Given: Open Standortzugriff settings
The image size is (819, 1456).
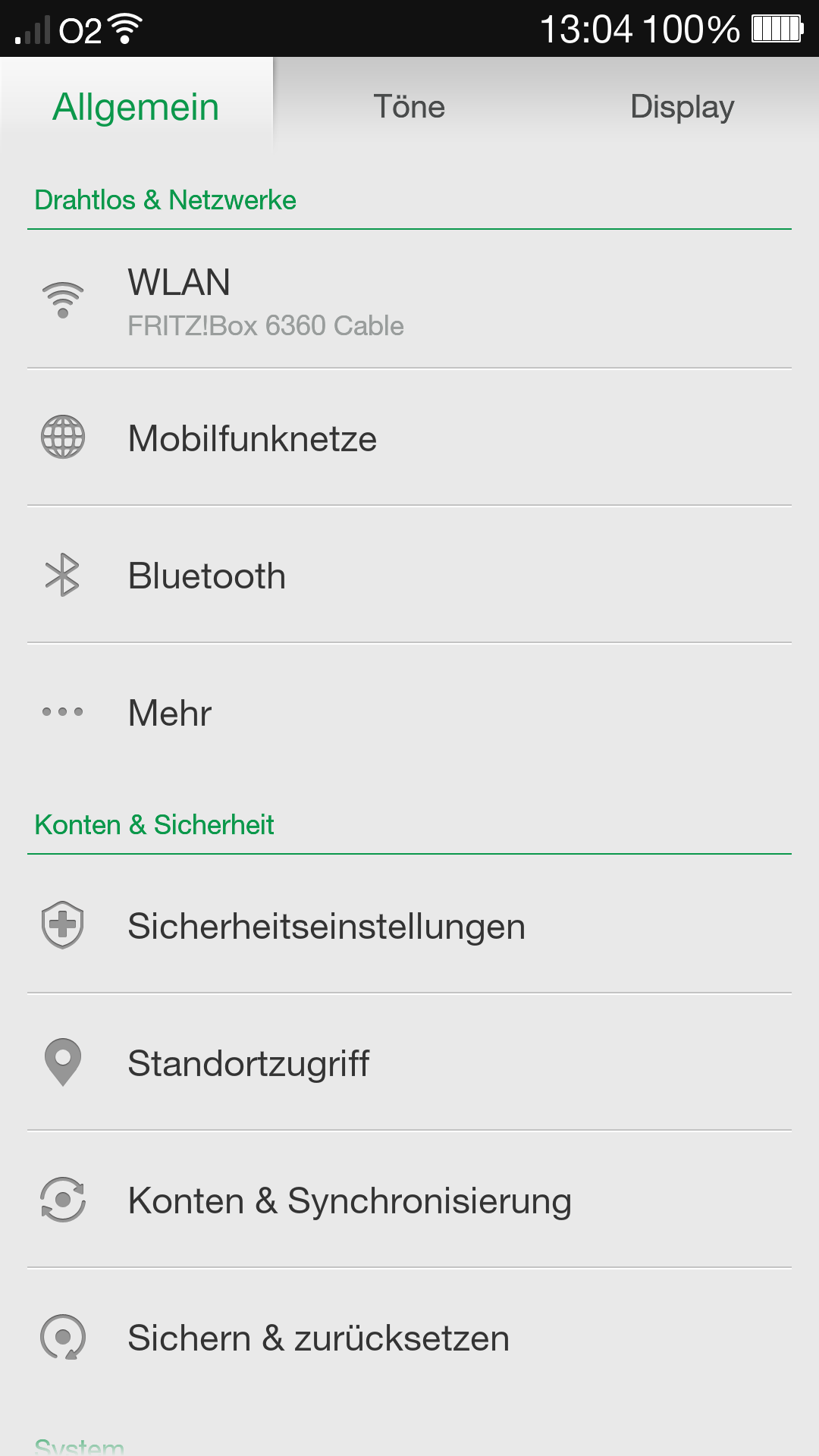Looking at the screenshot, I should tap(409, 1063).
